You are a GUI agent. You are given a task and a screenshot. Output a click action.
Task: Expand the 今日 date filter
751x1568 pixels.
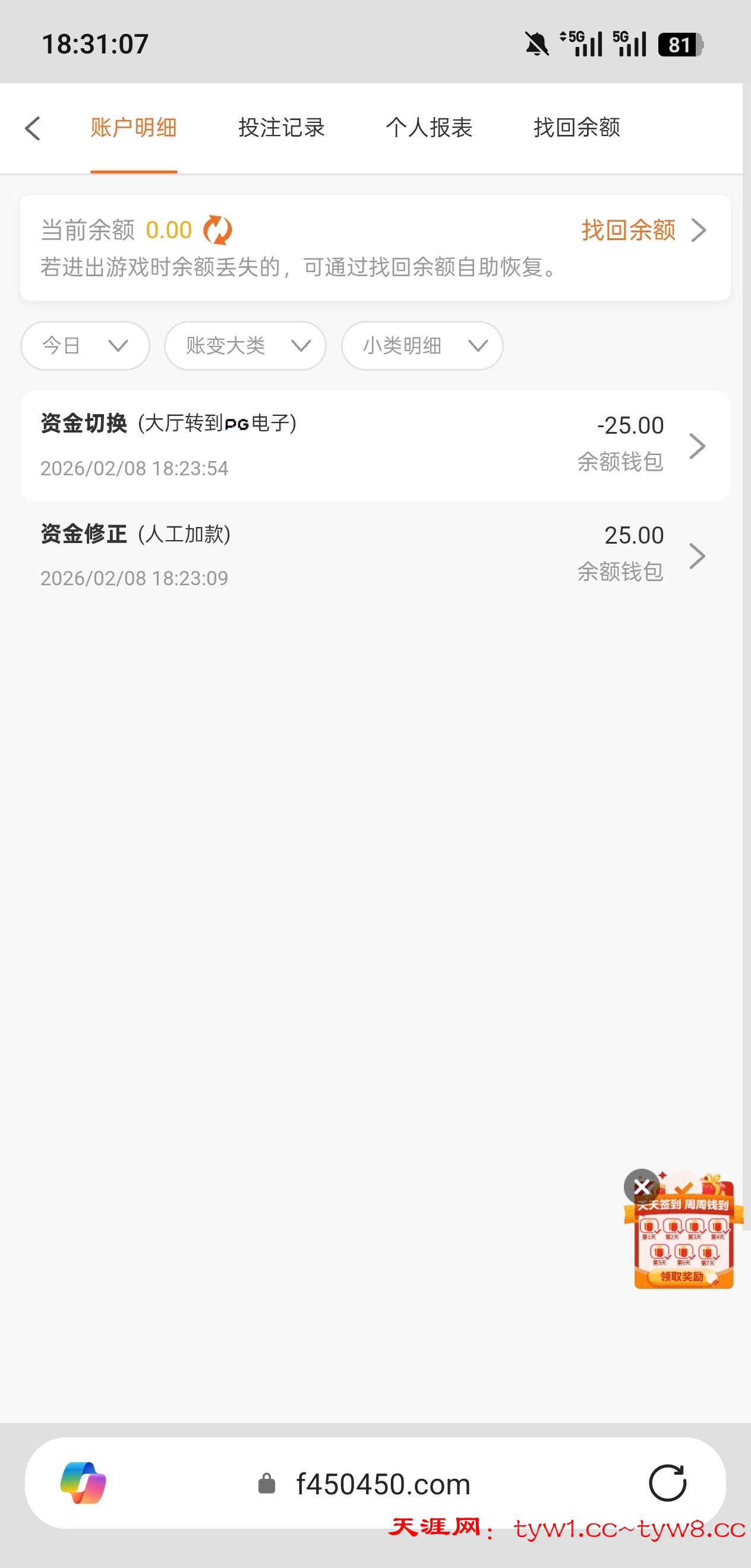(x=85, y=346)
